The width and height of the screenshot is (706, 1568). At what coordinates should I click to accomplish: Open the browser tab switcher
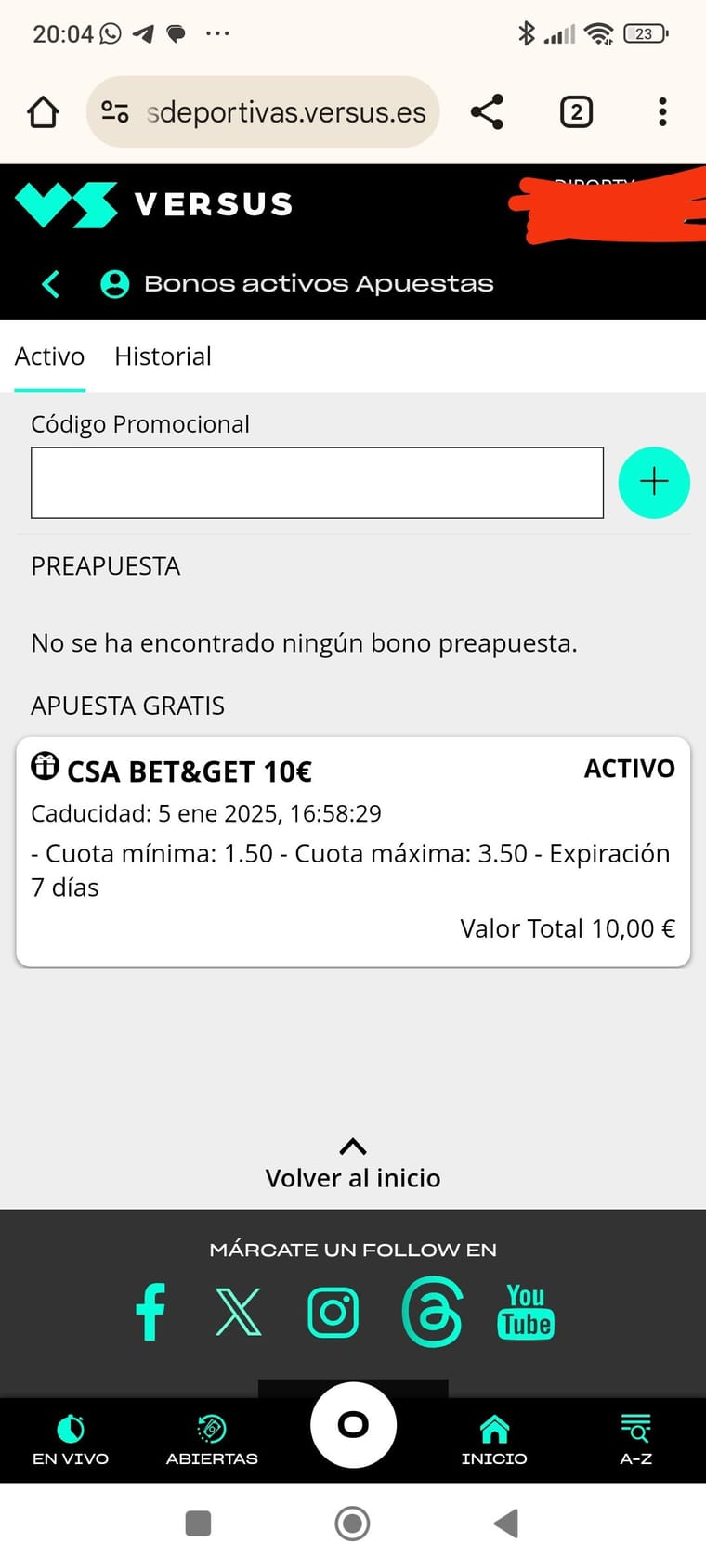[x=576, y=112]
